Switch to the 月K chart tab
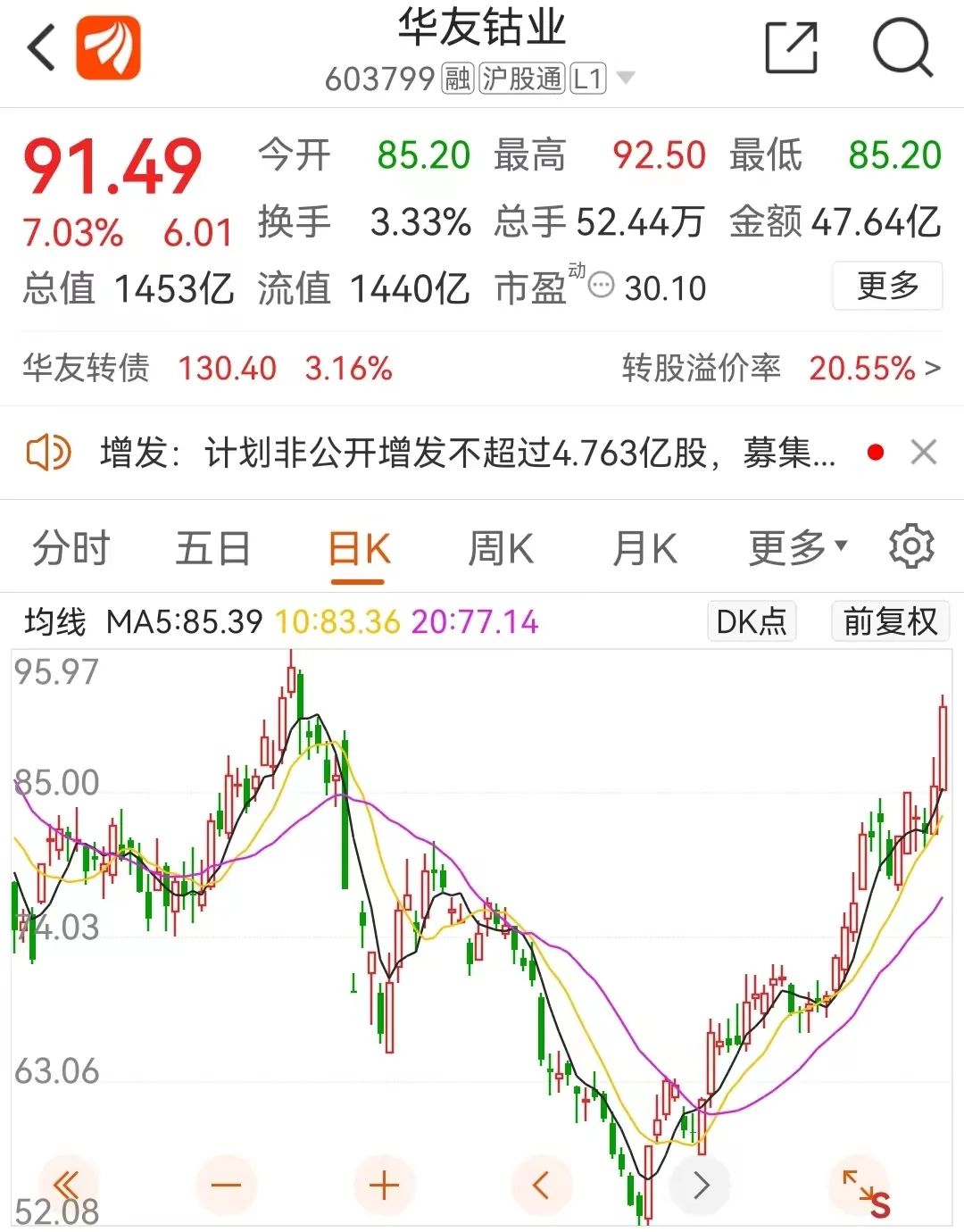Screen dimensions: 964x1232 644,548
